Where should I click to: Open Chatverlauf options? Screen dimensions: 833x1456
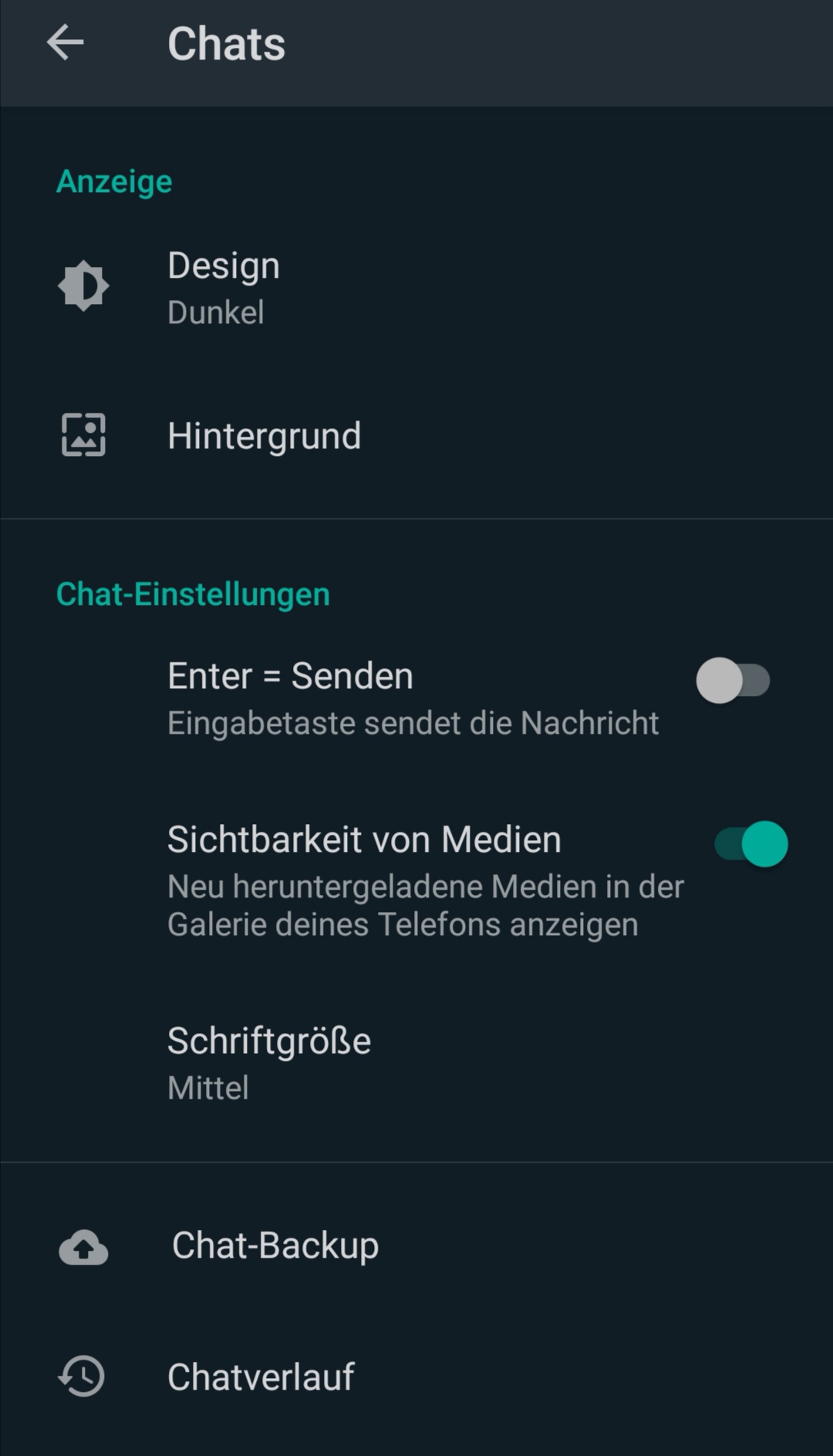pyautogui.click(x=416, y=1377)
